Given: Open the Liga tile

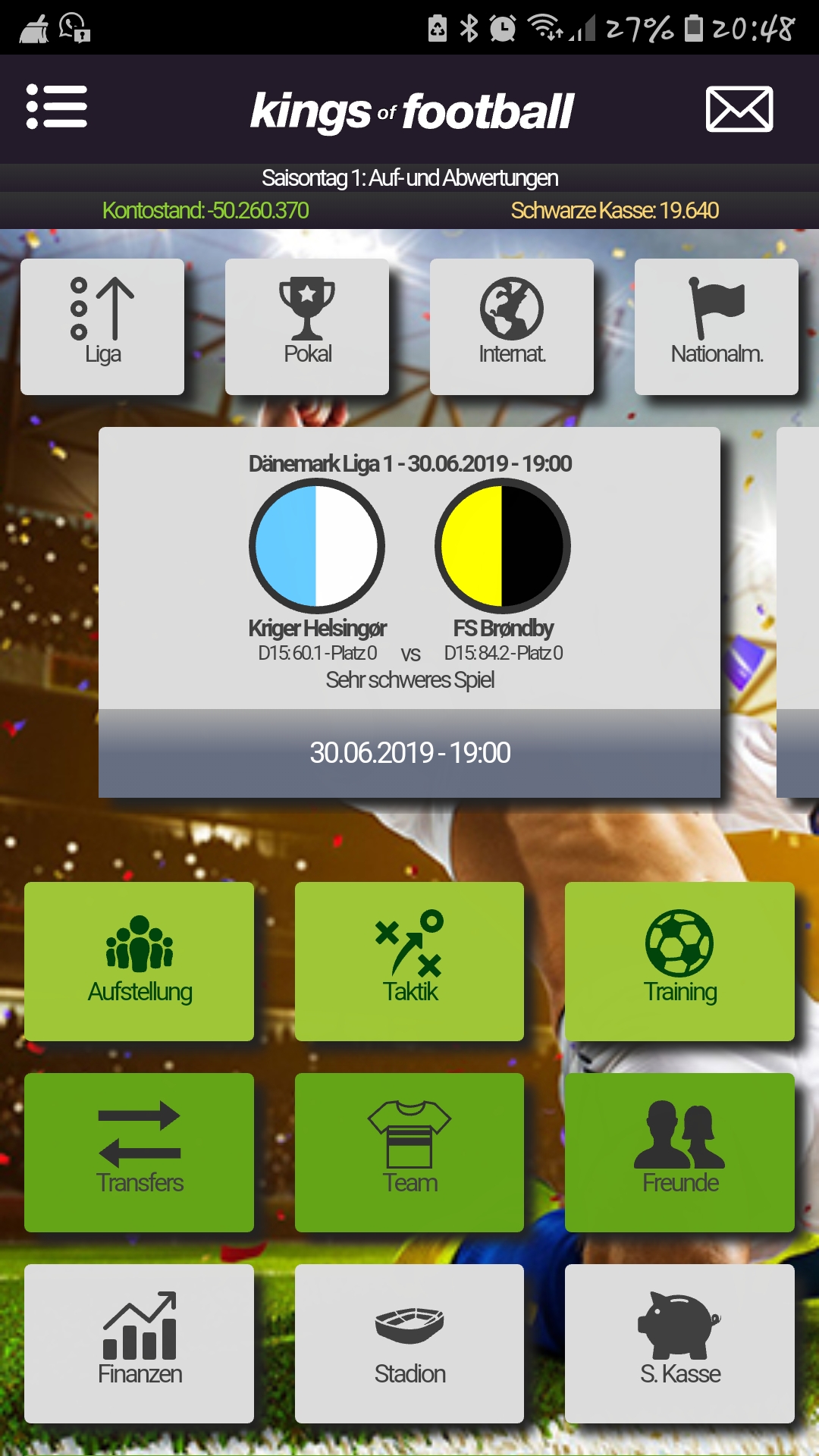Looking at the screenshot, I should pos(102,327).
